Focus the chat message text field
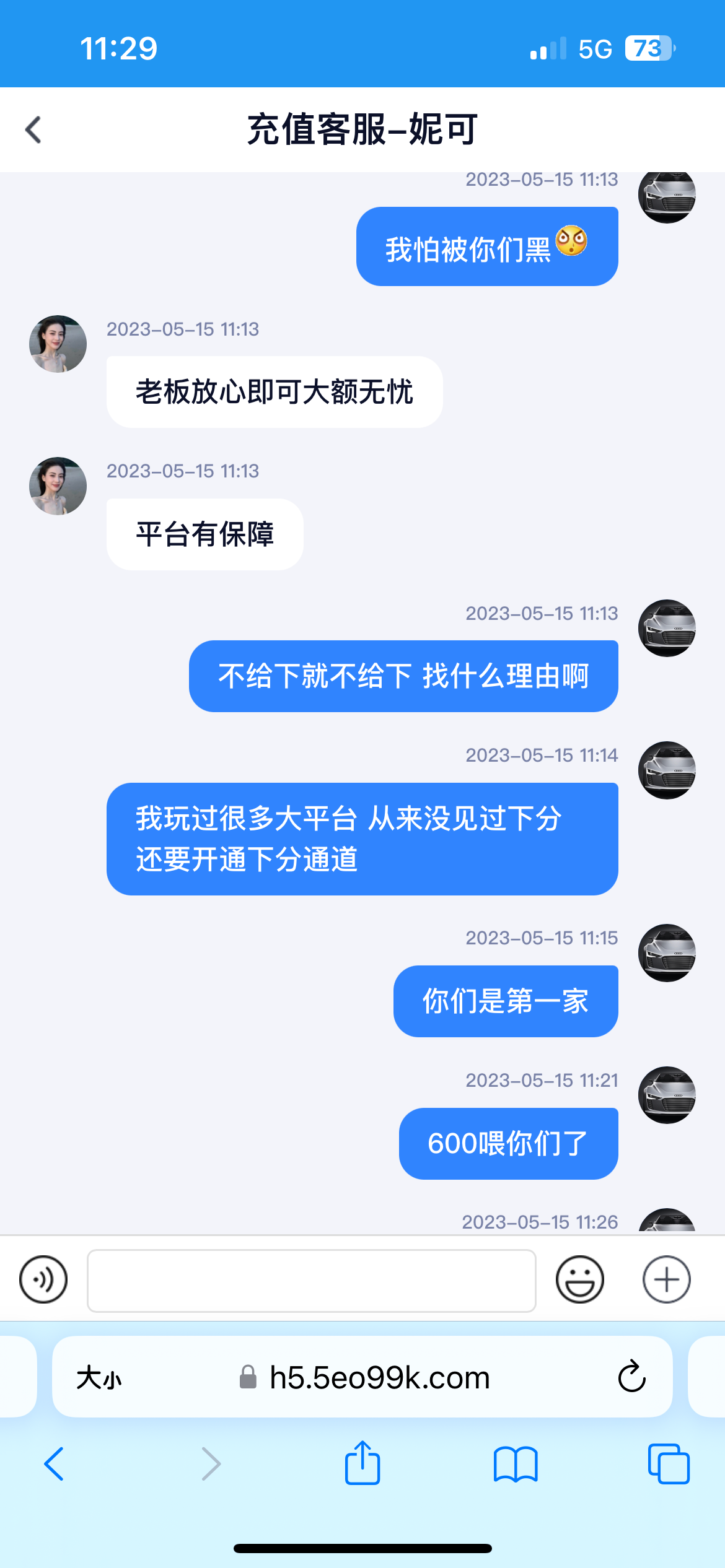This screenshot has height=1568, width=725. [311, 1281]
